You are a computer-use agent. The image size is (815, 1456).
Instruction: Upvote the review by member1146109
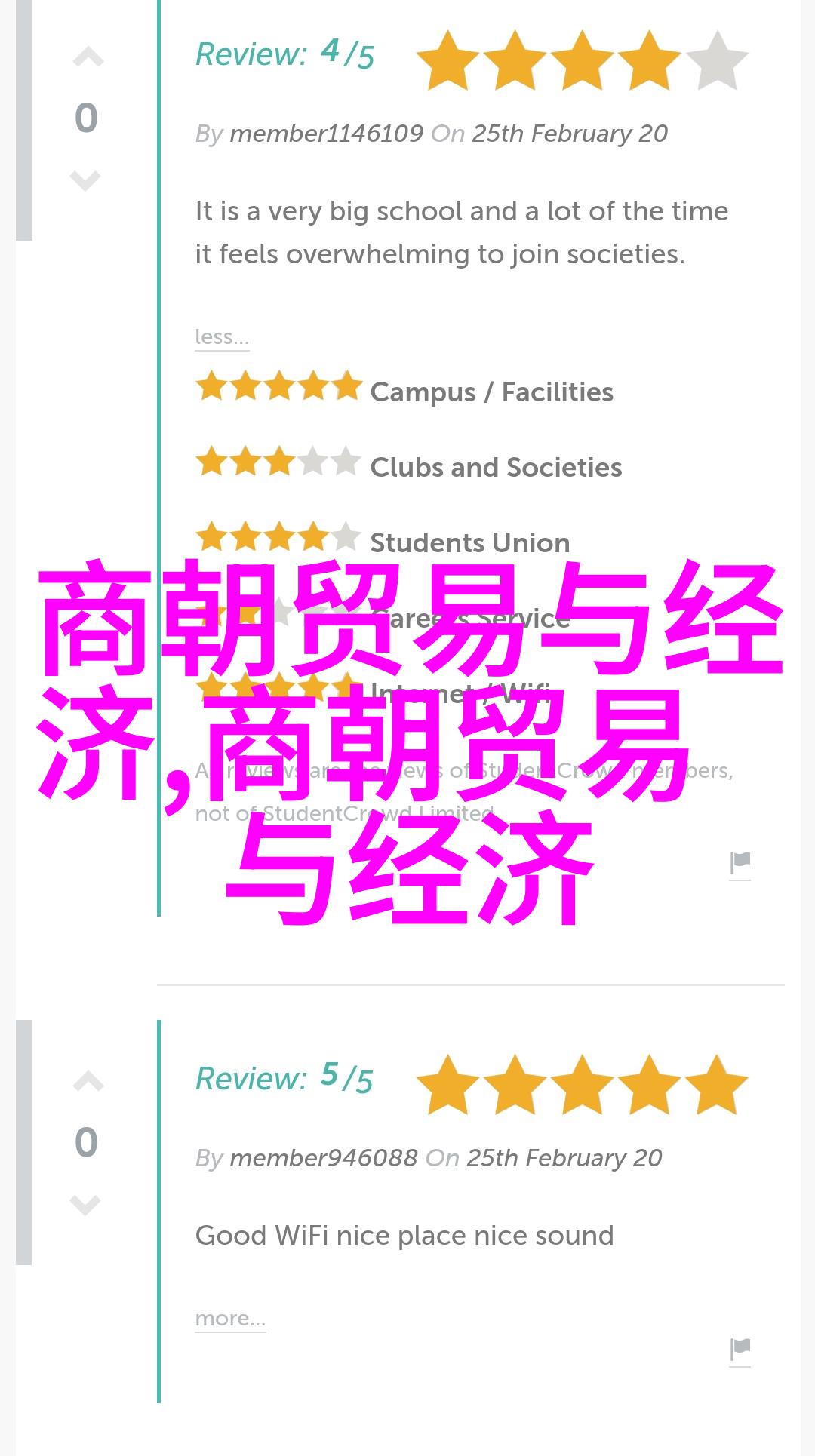88,58
